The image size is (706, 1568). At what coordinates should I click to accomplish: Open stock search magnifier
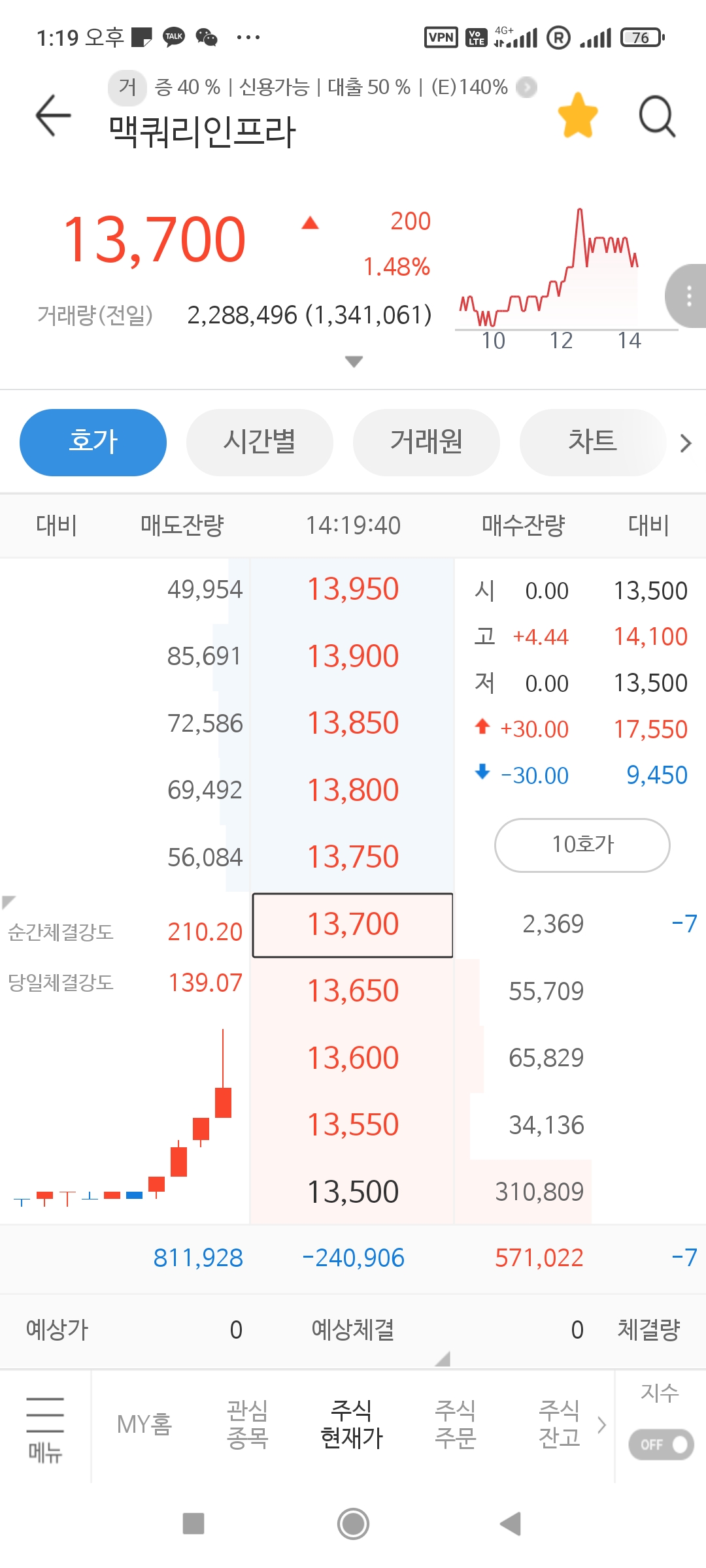click(x=656, y=116)
